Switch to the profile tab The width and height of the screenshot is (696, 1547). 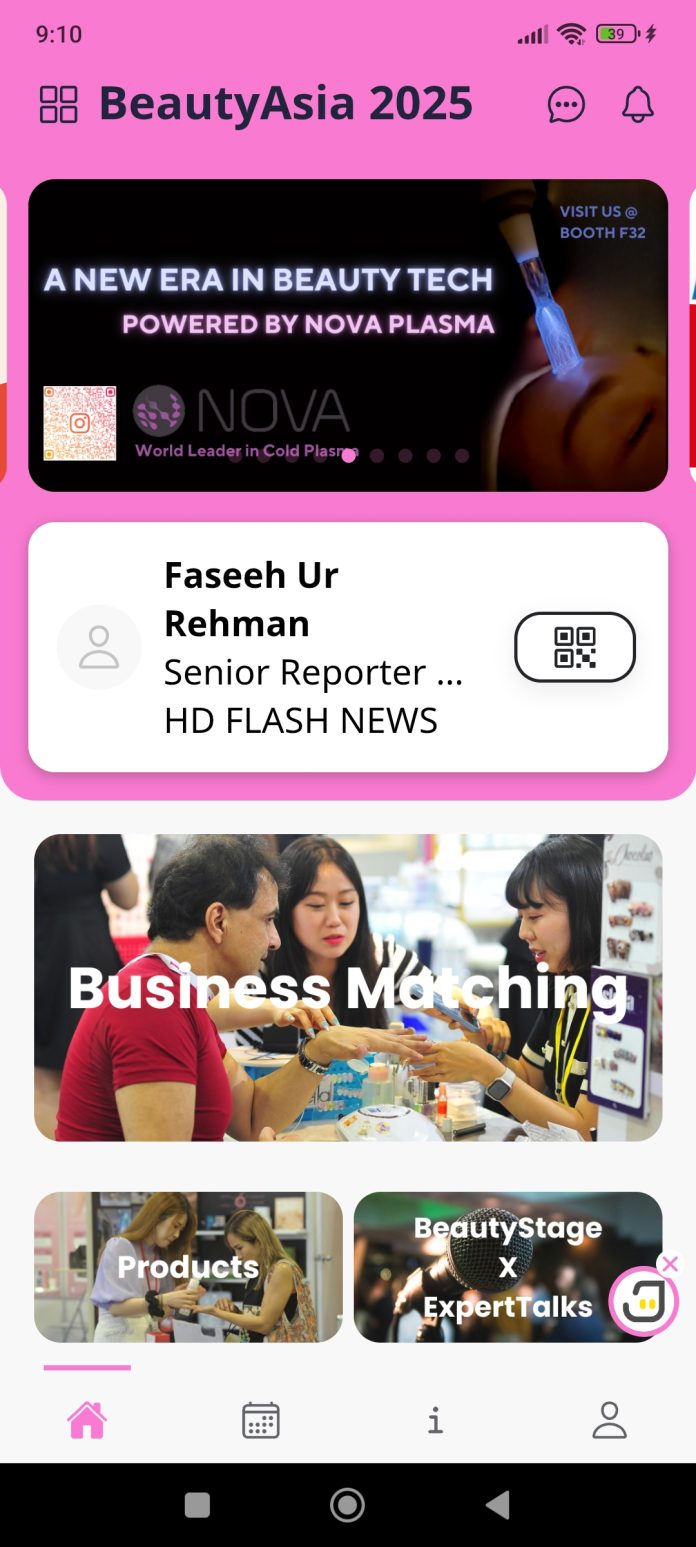[609, 1420]
